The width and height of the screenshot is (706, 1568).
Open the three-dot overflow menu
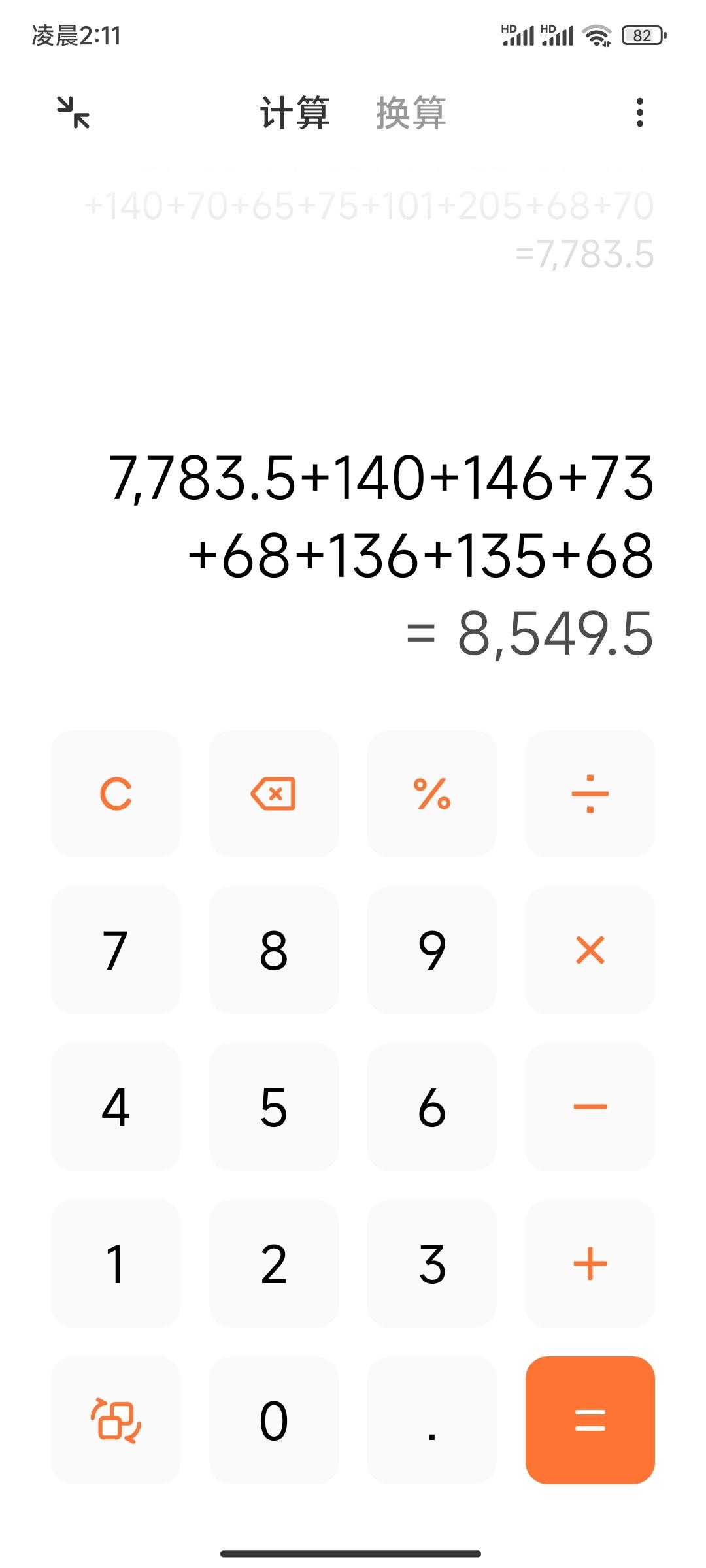[x=639, y=112]
